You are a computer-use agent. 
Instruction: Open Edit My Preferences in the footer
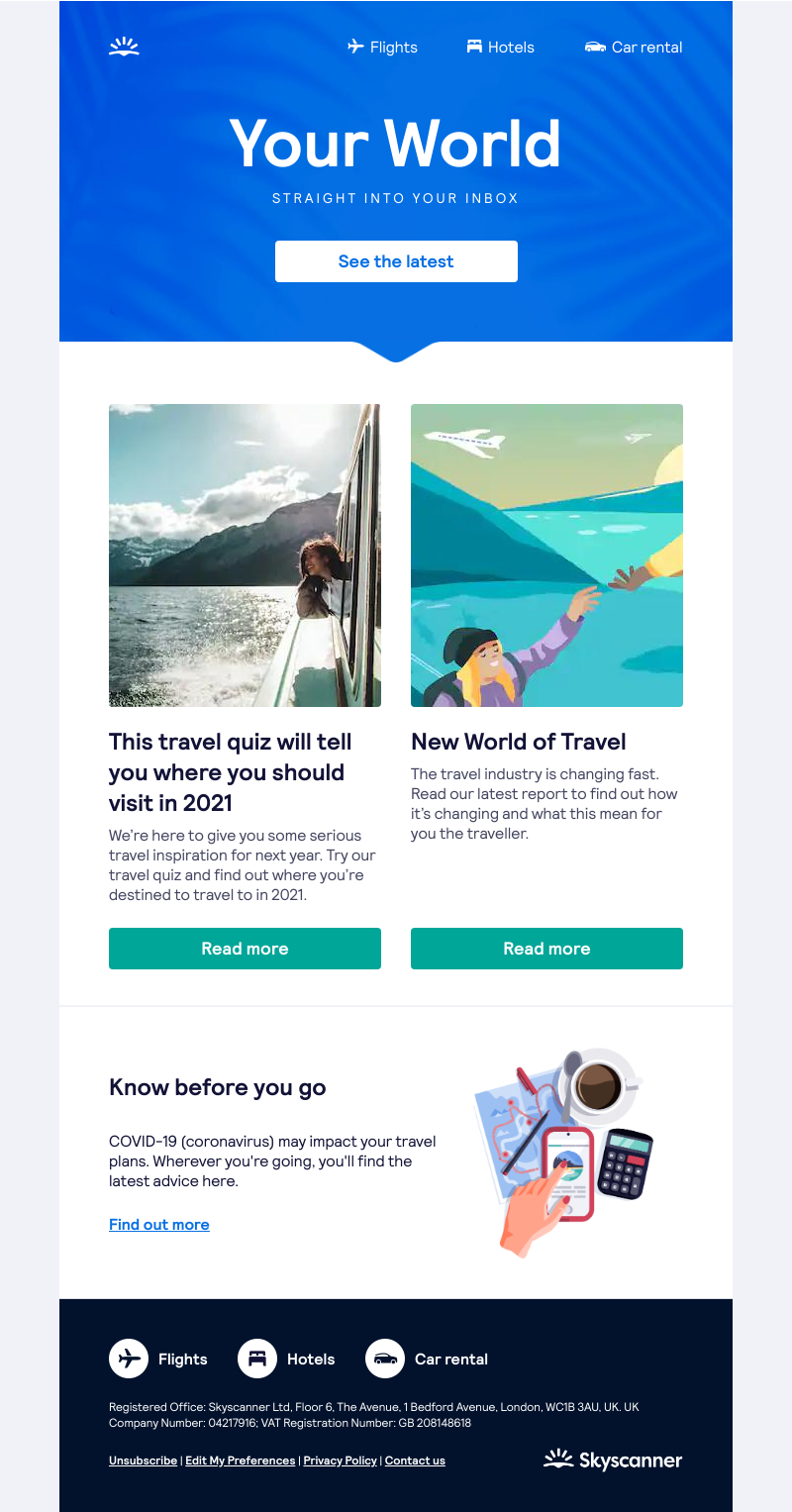[x=240, y=1460]
